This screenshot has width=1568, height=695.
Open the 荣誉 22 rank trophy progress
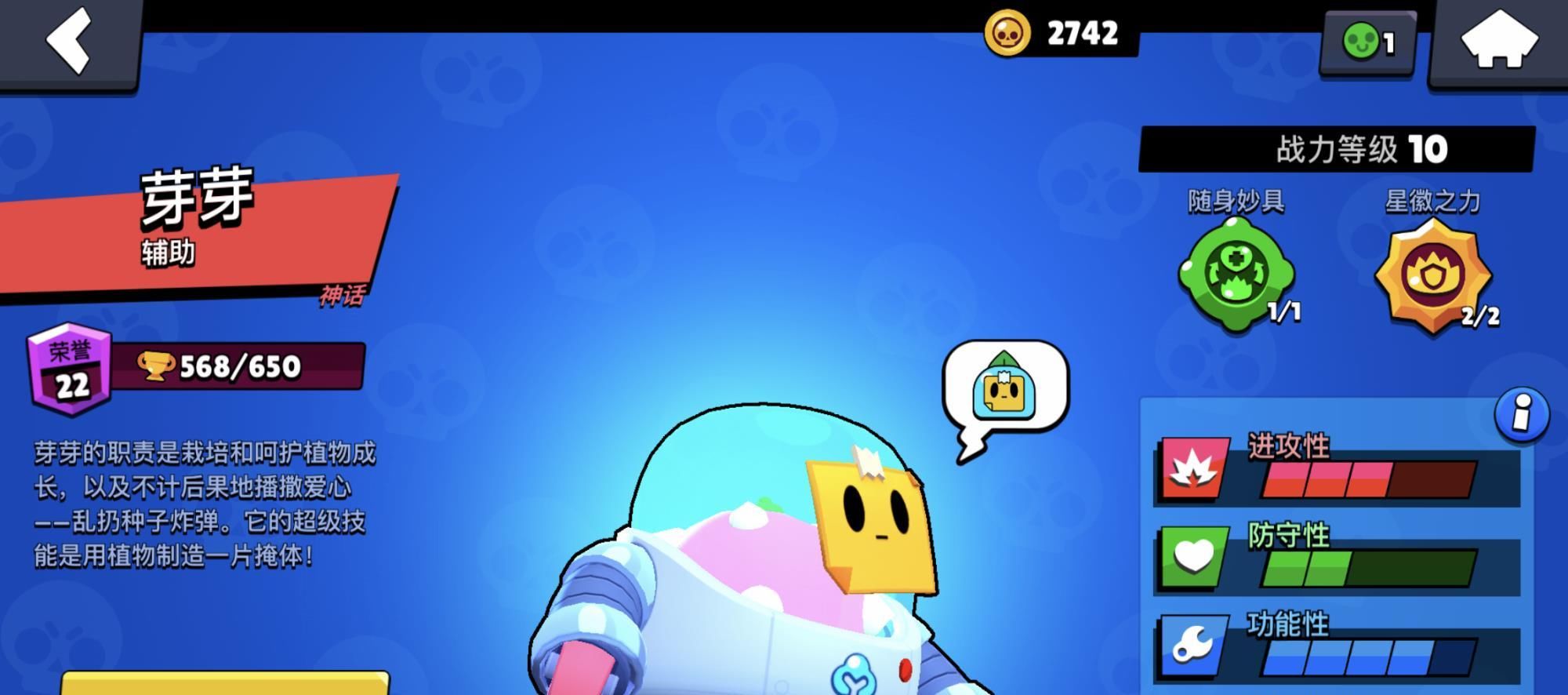pos(196,366)
